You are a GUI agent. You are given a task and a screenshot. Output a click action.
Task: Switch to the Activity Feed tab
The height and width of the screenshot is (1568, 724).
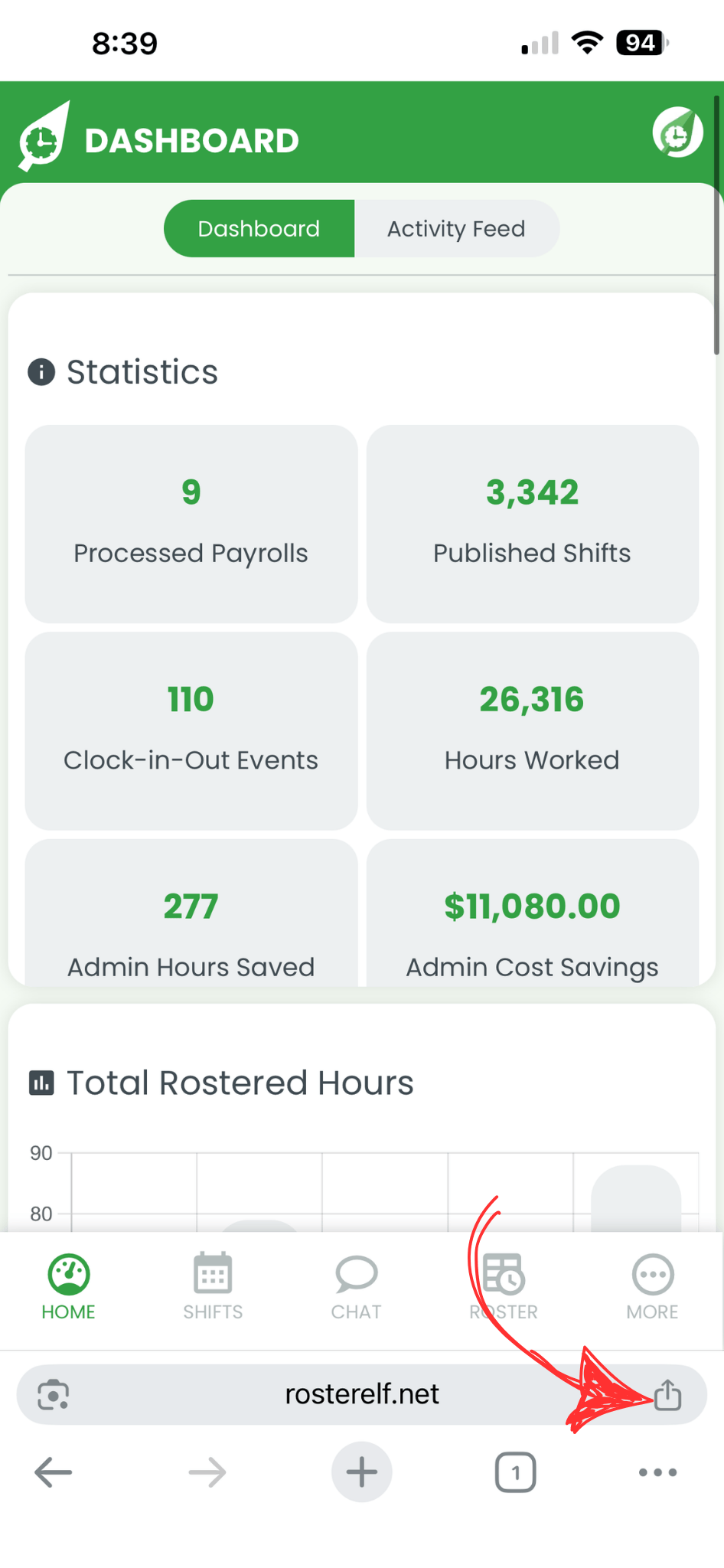coord(456,229)
